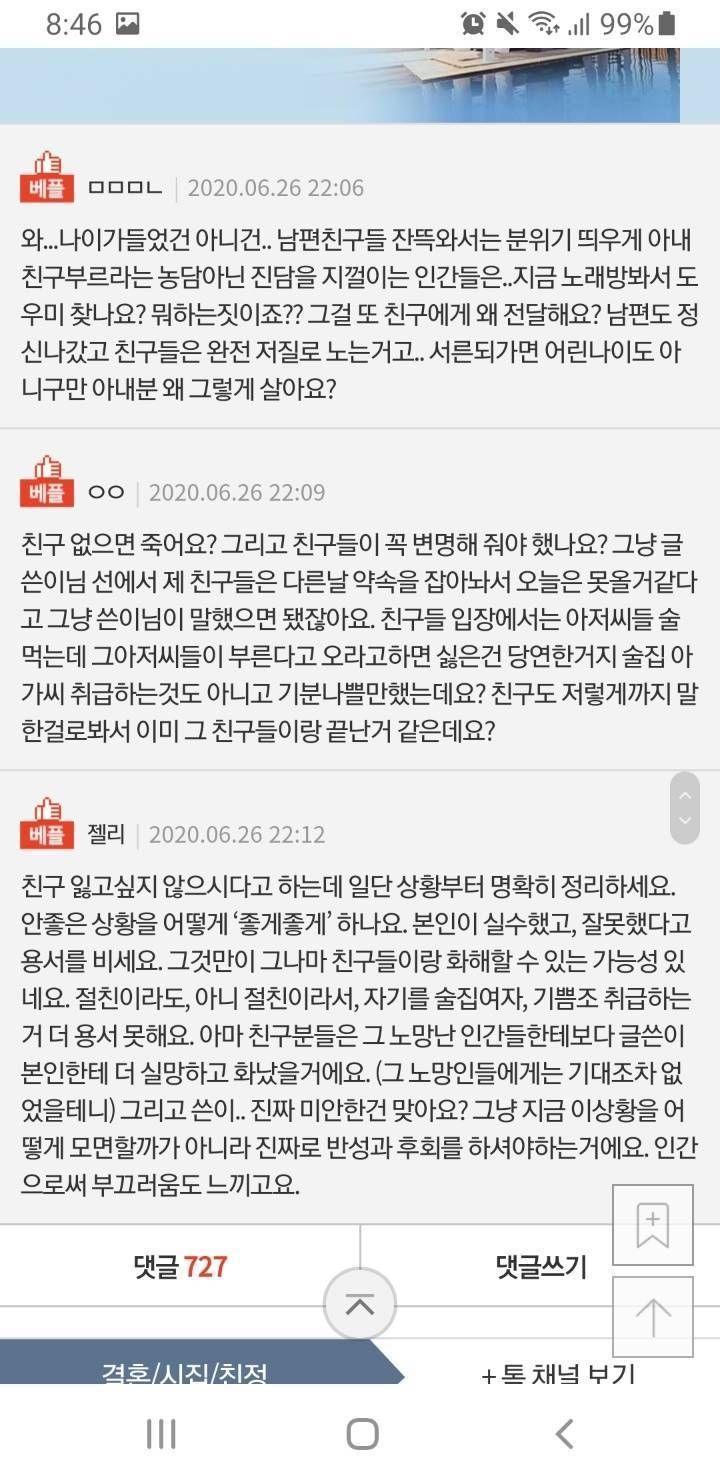
Task: Go back with system back button
Action: coord(565,1433)
